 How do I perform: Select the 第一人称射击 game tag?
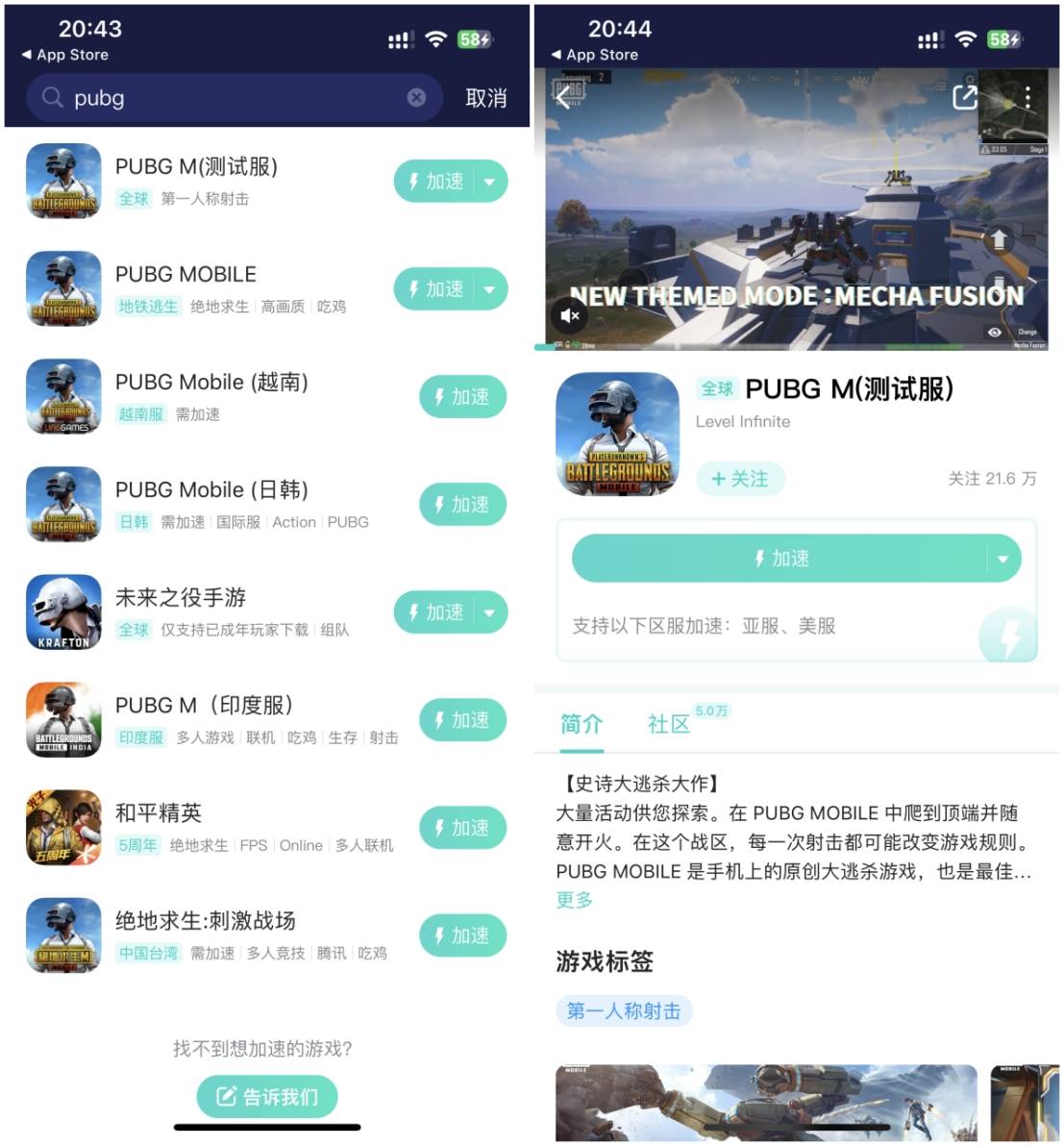pyautogui.click(x=624, y=1010)
